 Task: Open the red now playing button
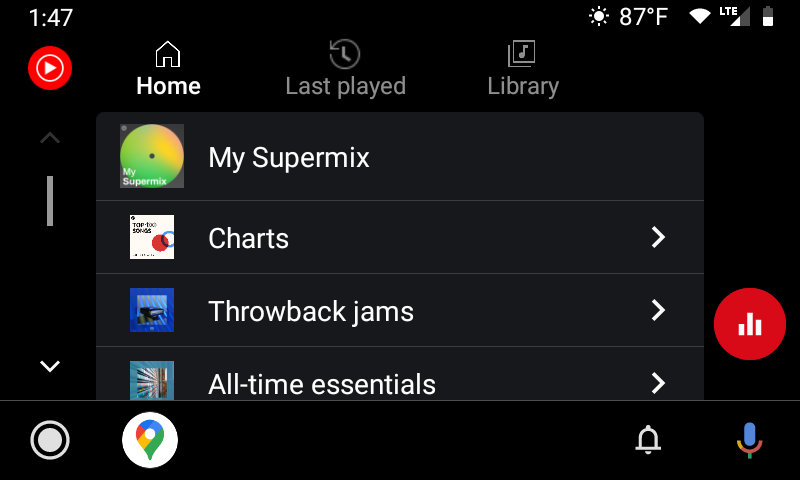click(750, 324)
